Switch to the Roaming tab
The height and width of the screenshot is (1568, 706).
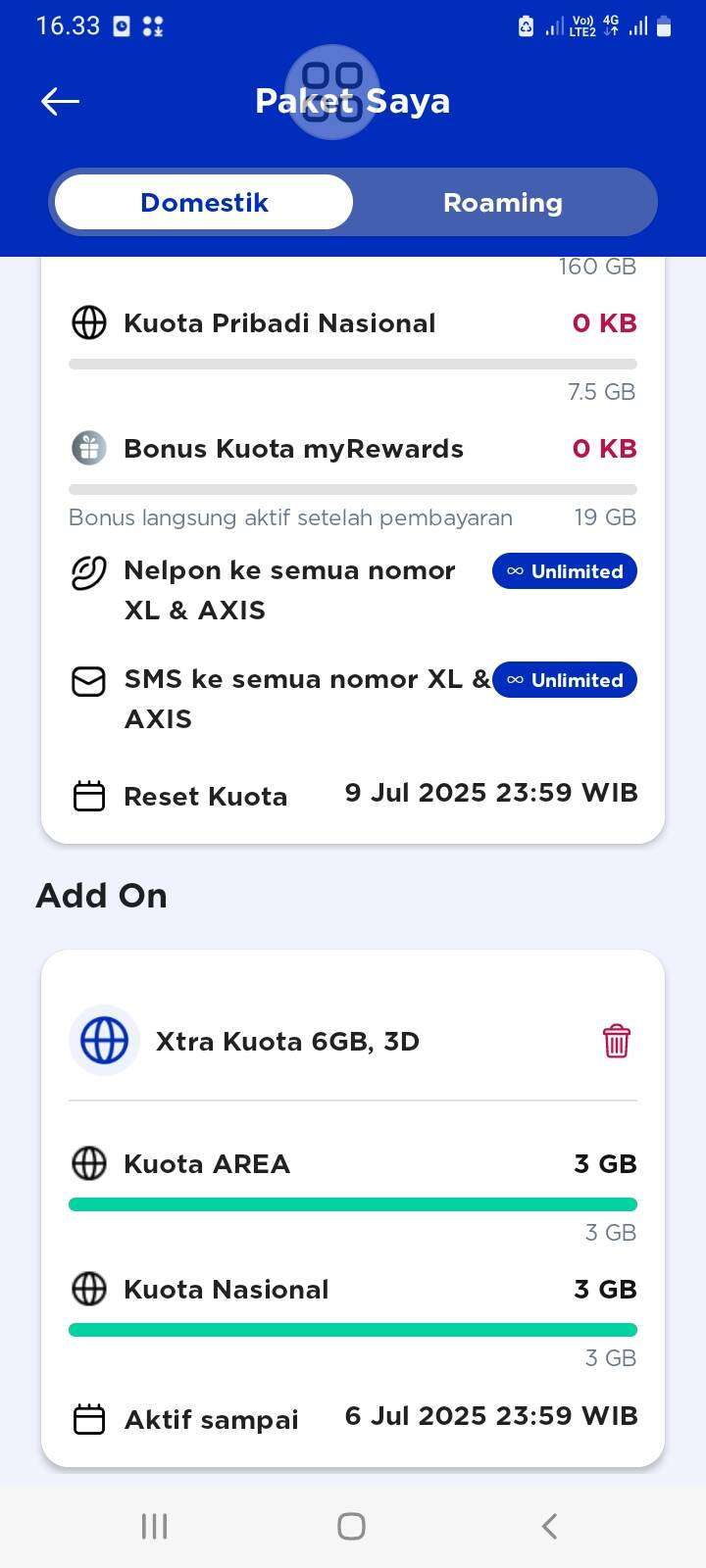click(503, 202)
